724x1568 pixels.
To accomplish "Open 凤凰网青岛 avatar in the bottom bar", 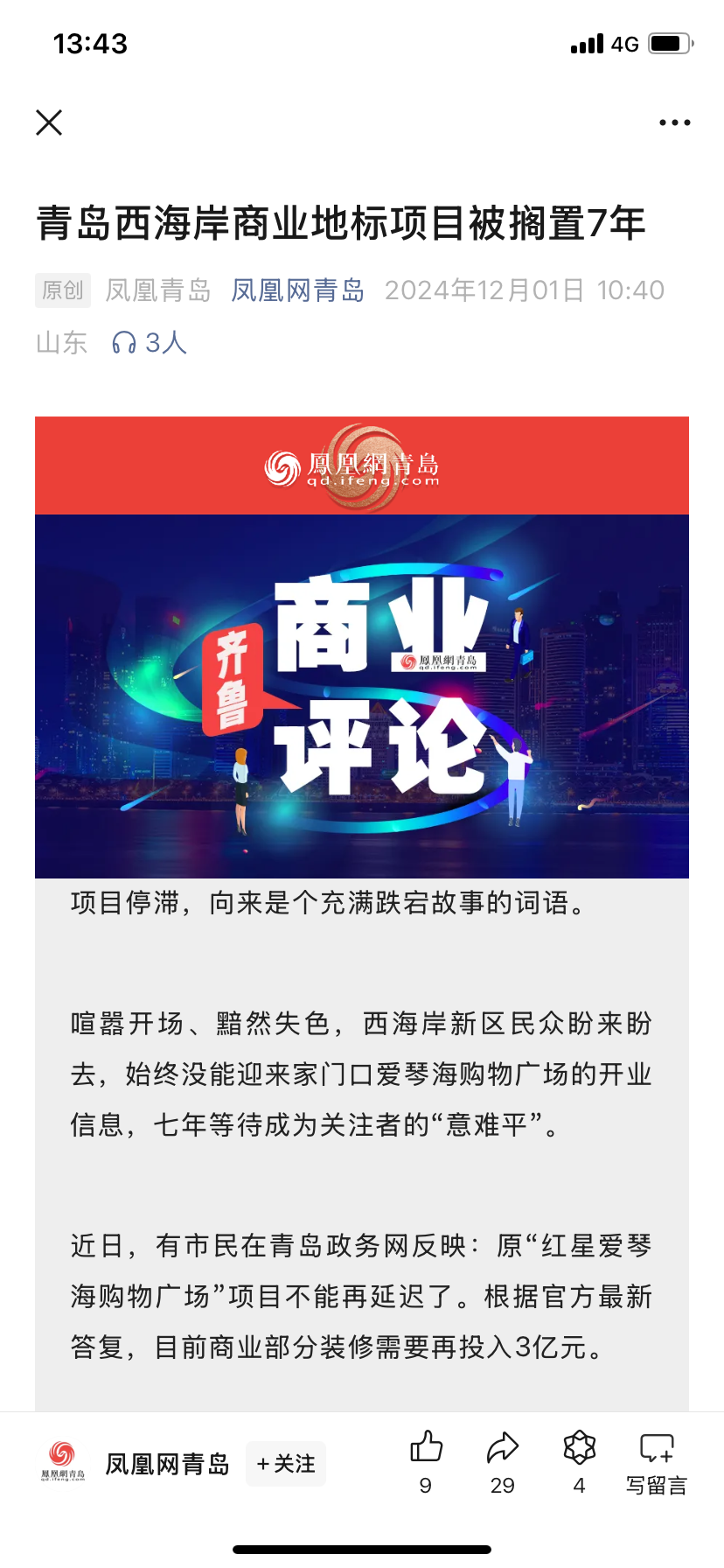I will pyautogui.click(x=62, y=1461).
